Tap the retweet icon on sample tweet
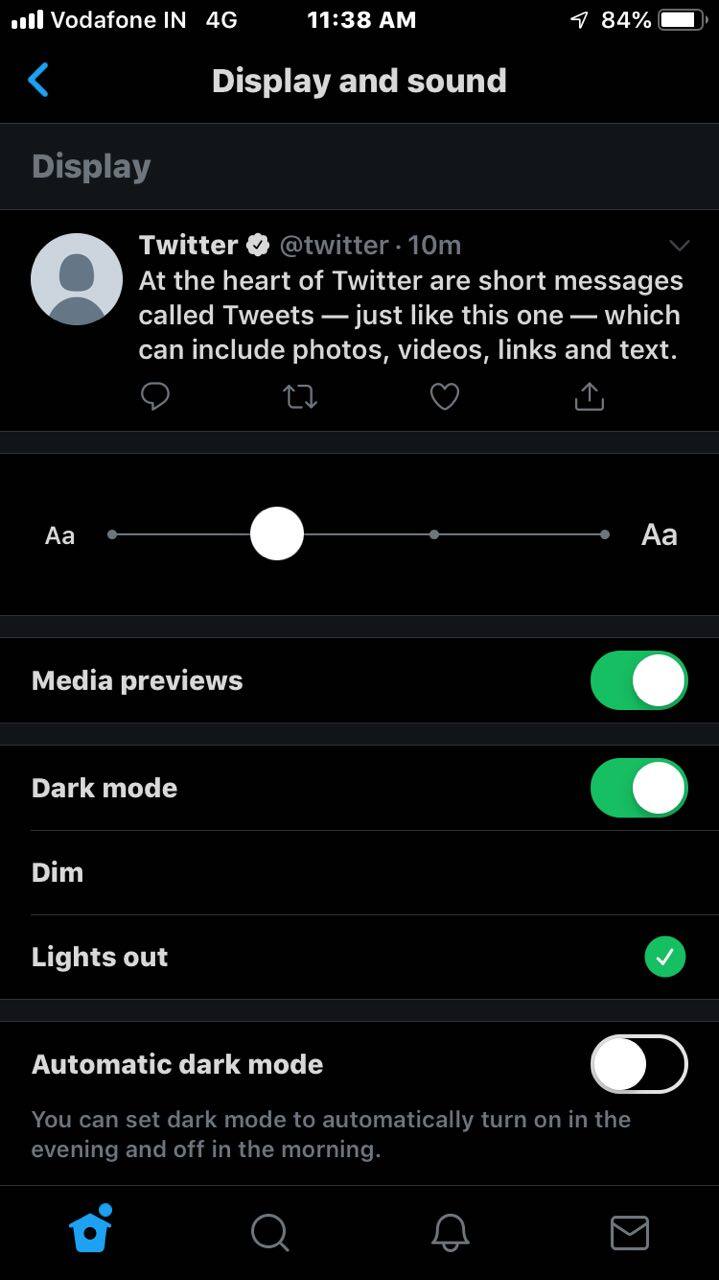 point(300,397)
